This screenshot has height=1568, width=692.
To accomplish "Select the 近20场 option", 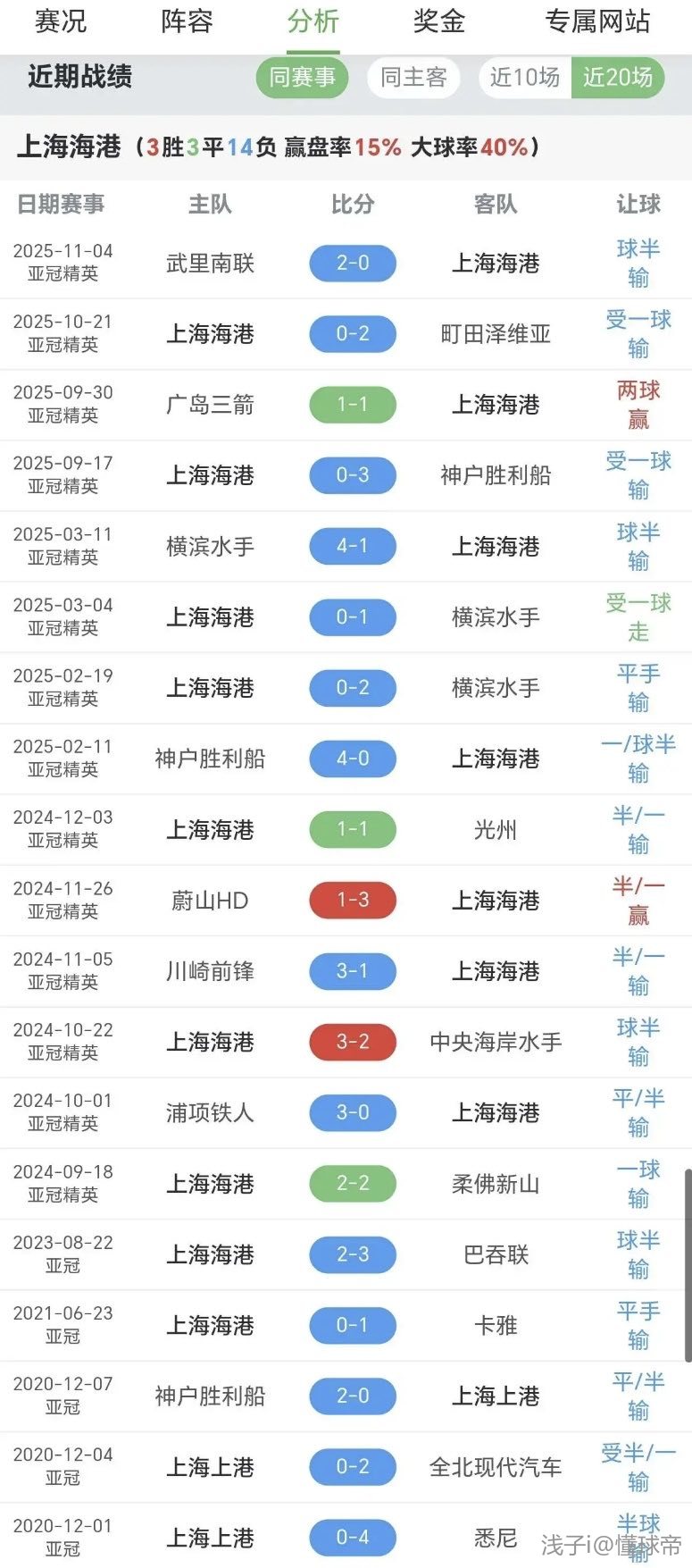I will 617,78.
